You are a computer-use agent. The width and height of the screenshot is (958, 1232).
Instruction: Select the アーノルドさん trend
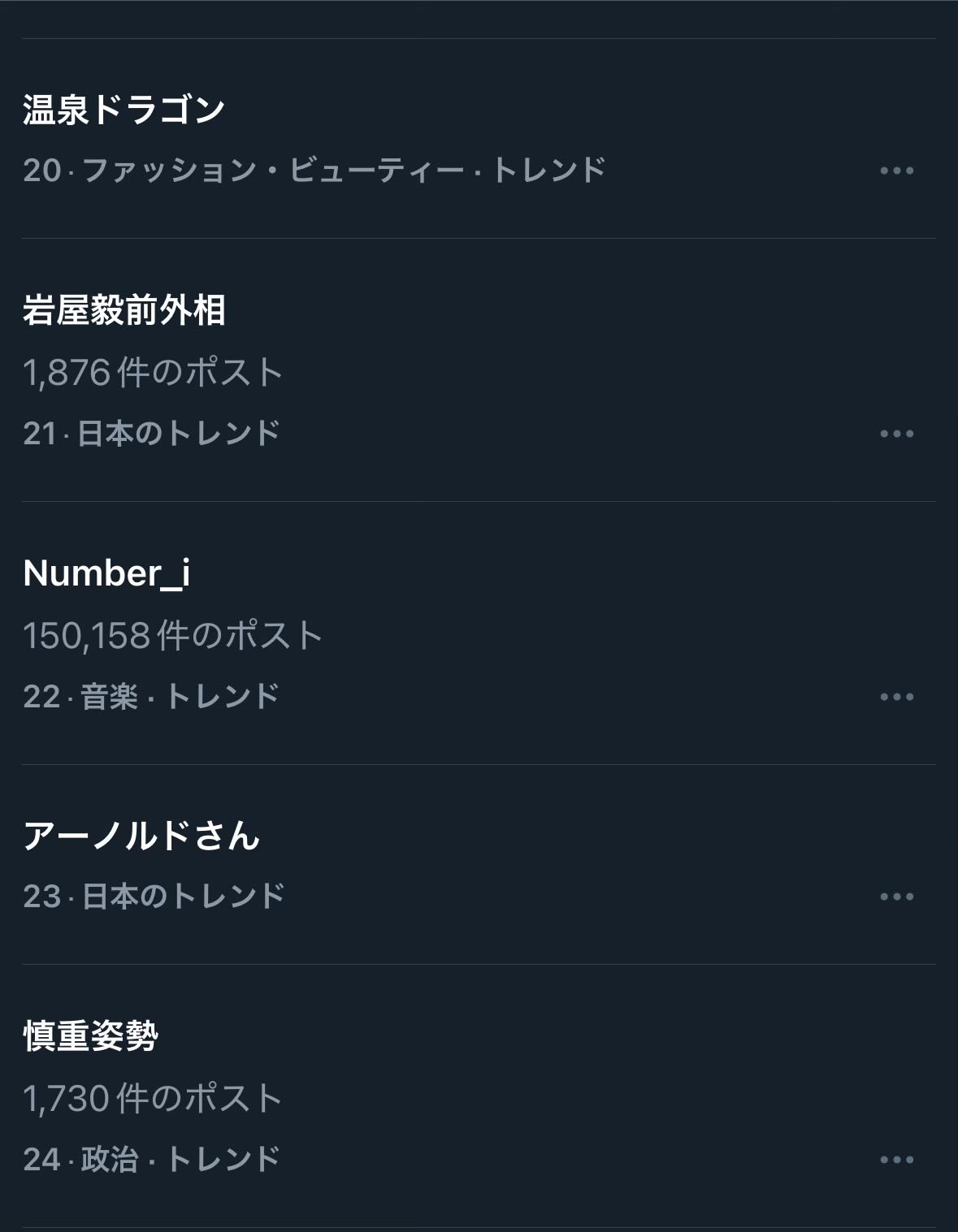pyautogui.click(x=141, y=836)
